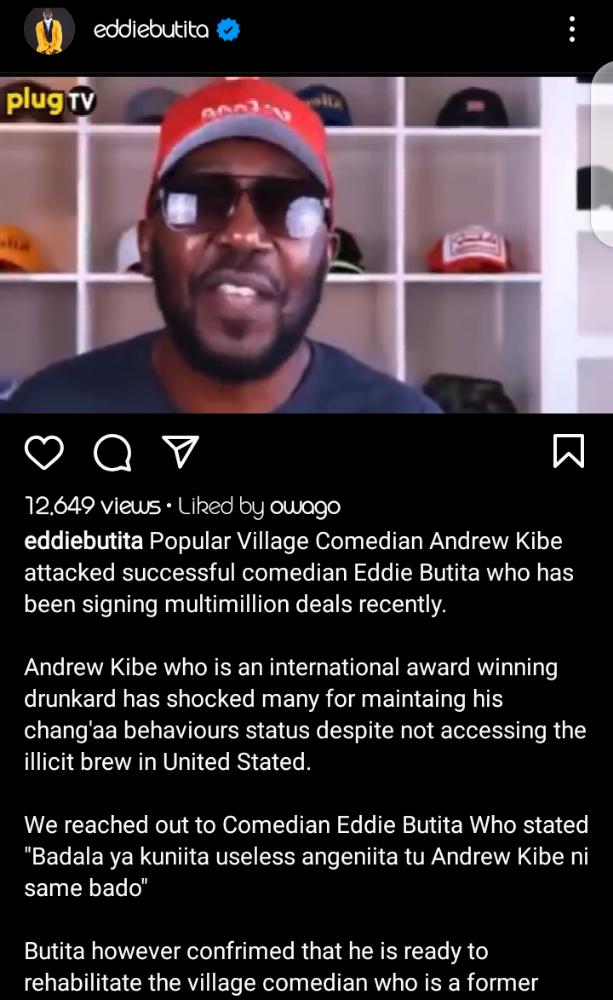Image resolution: width=613 pixels, height=1000 pixels.
Task: Share the post with the paper plane icon
Action: point(181,452)
